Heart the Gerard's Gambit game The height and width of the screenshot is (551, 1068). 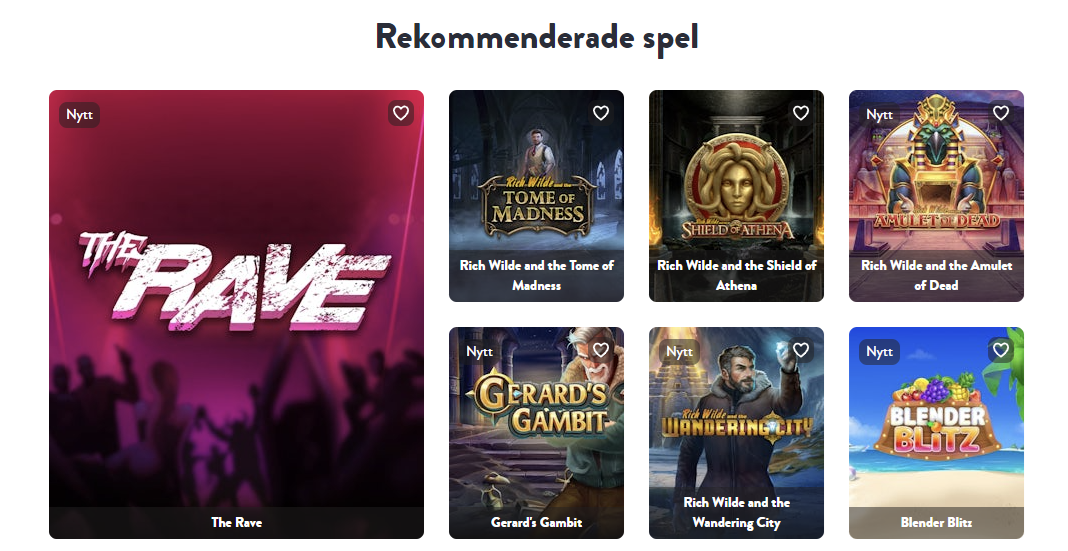(601, 350)
